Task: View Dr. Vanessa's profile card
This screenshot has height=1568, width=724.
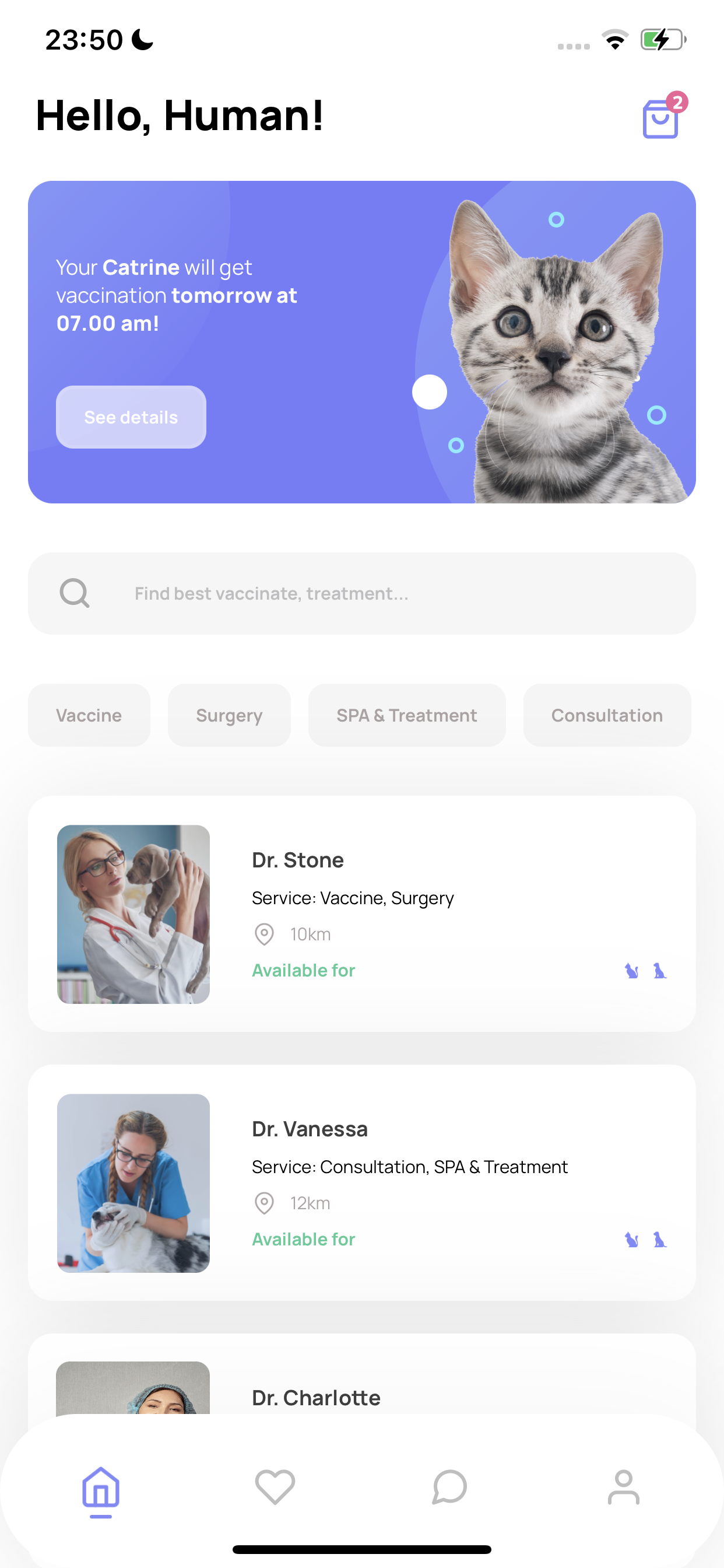Action: (x=361, y=1182)
